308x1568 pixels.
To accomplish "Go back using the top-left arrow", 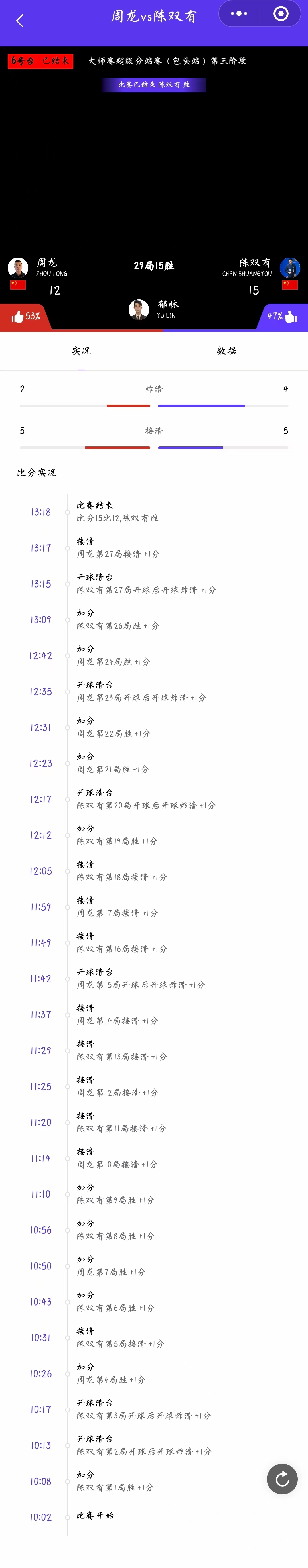I will [x=19, y=21].
